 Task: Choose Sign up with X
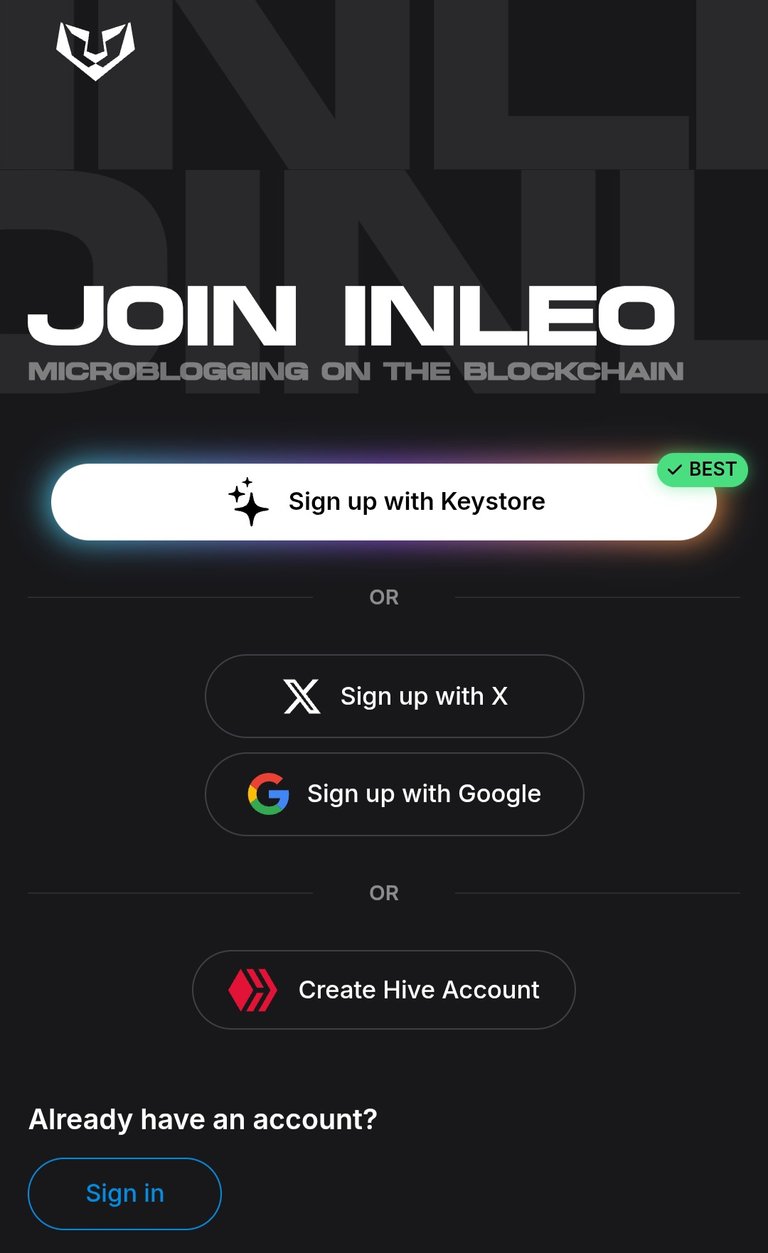[x=394, y=696]
